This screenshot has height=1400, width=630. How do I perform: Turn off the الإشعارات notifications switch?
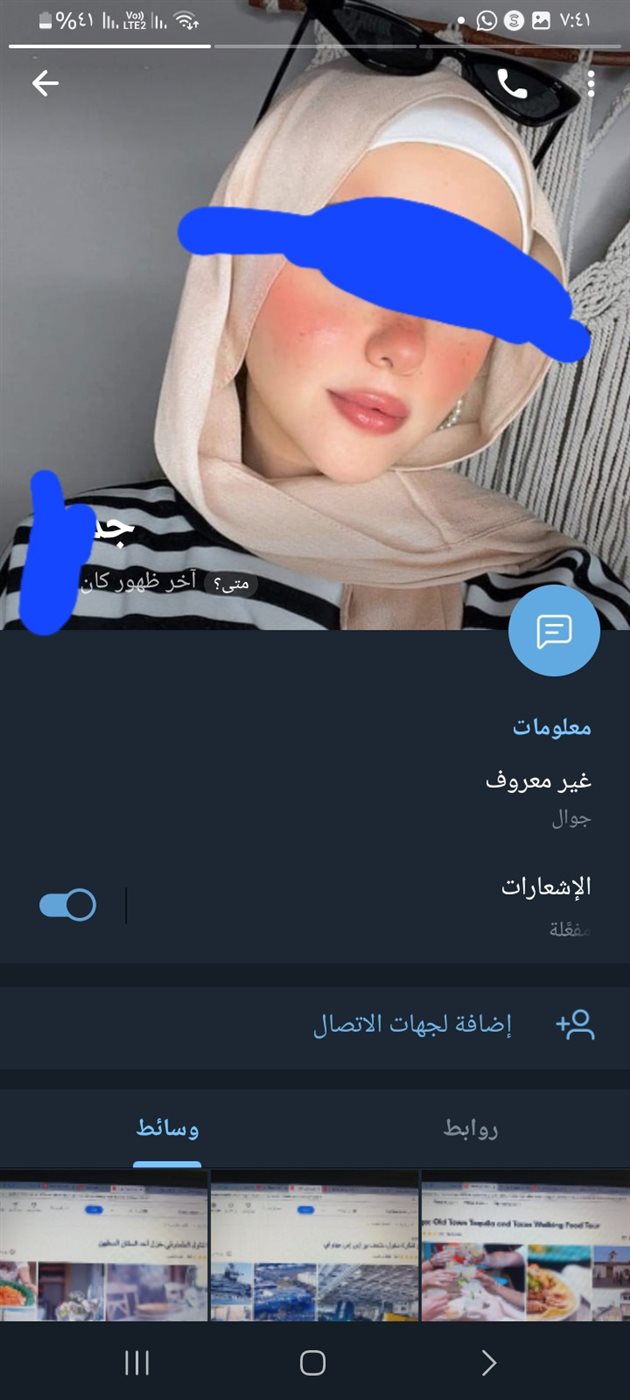[68, 905]
